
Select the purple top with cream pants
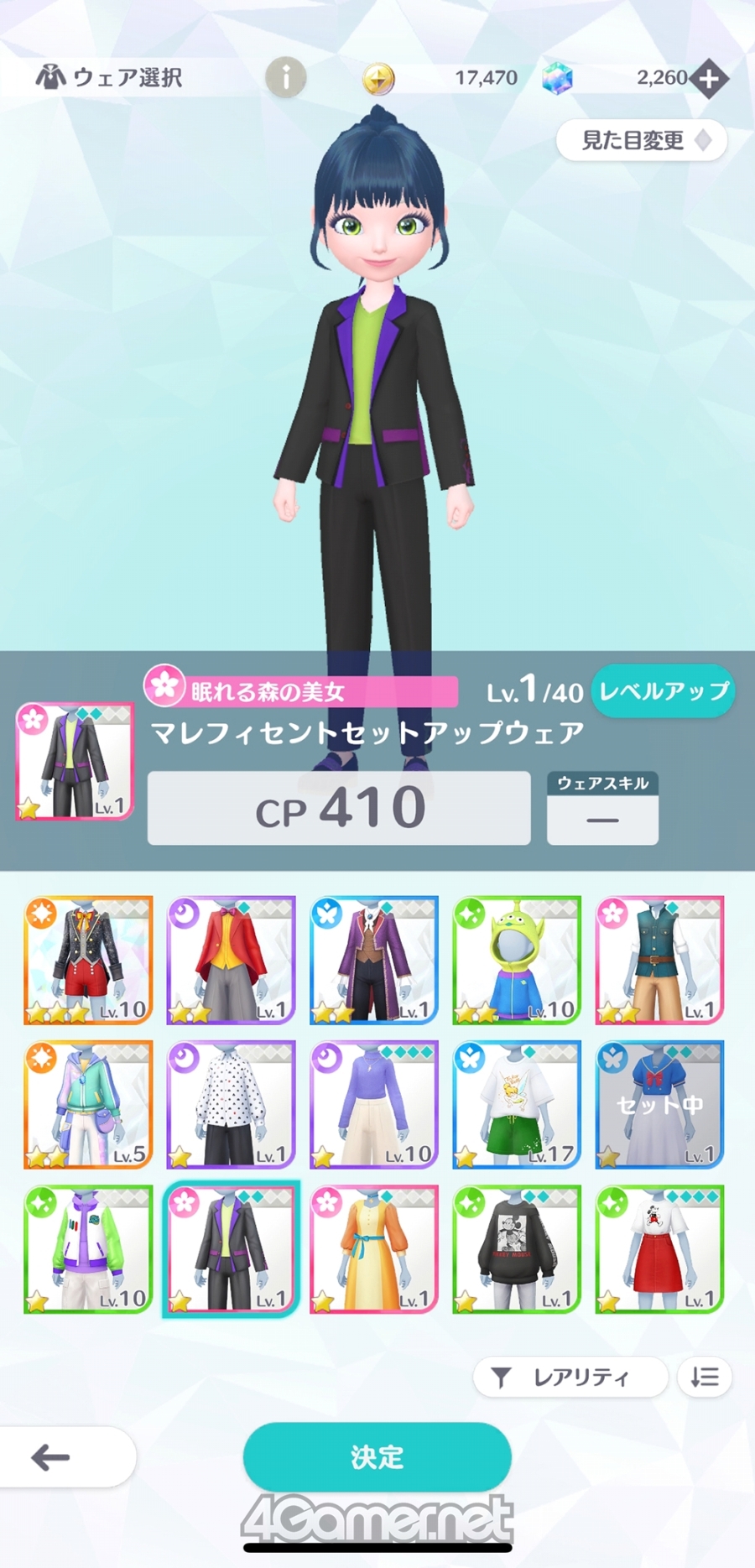374,1105
